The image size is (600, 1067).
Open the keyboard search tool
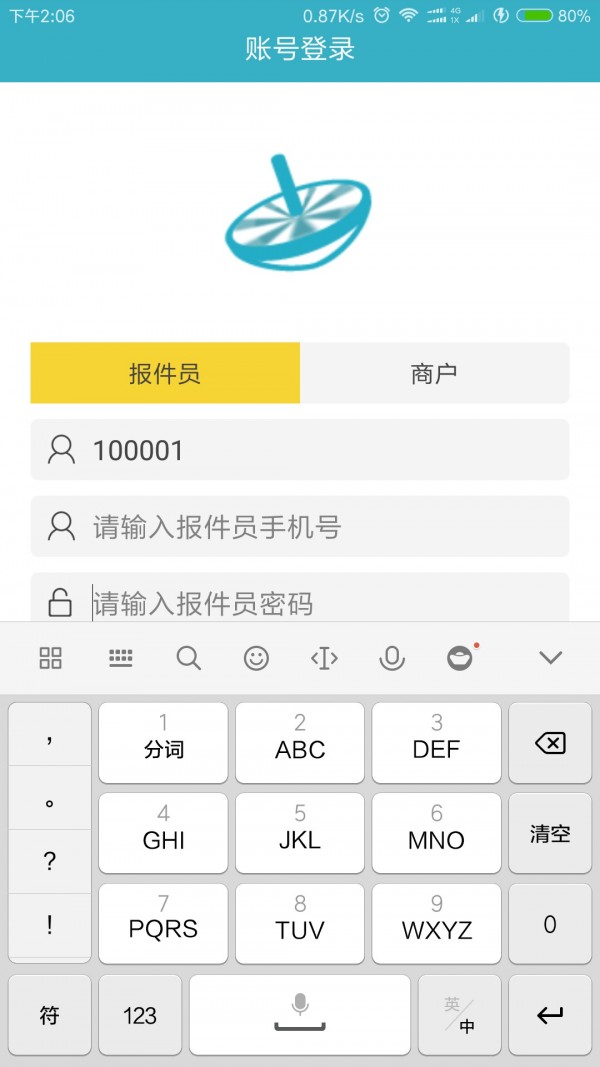(188, 657)
